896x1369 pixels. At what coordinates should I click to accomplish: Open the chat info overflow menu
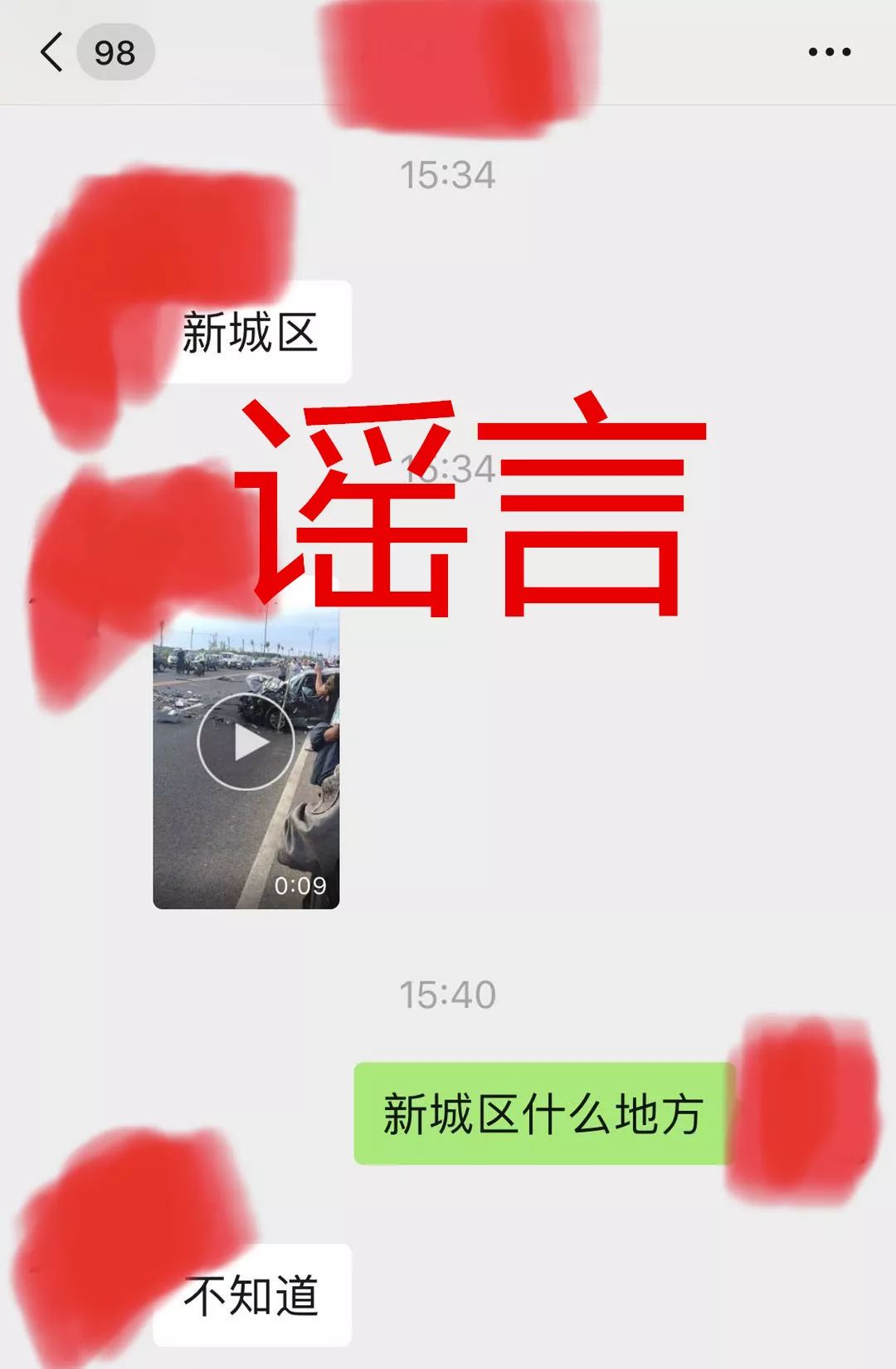pyautogui.click(x=829, y=52)
